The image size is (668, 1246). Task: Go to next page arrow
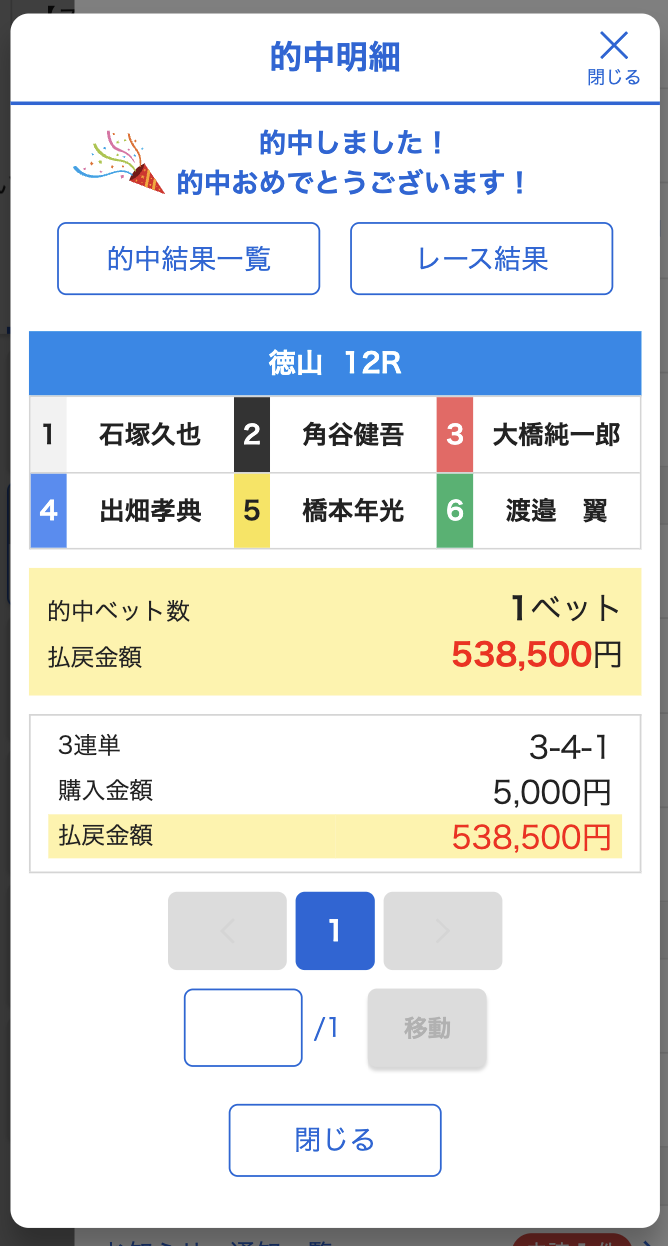[443, 931]
